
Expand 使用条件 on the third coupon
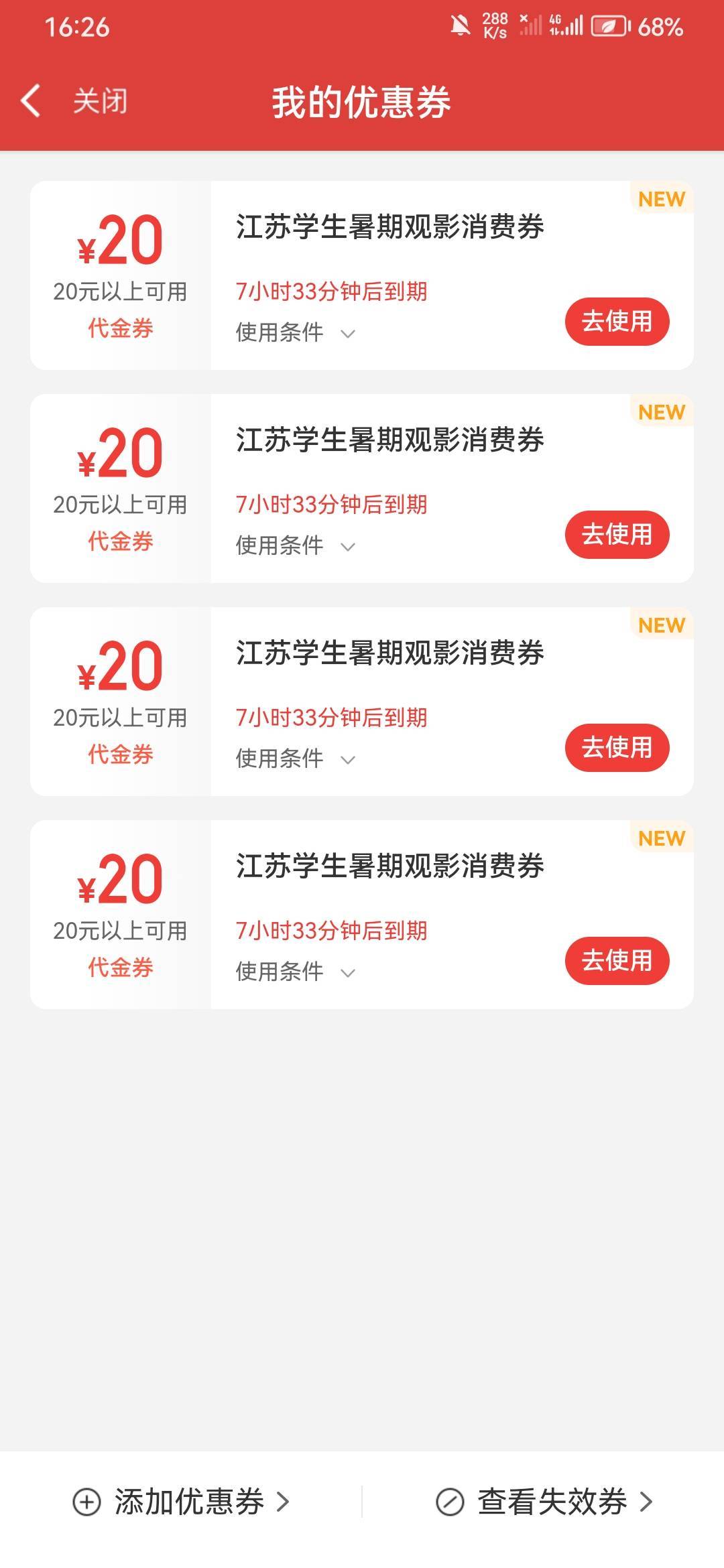(x=295, y=759)
